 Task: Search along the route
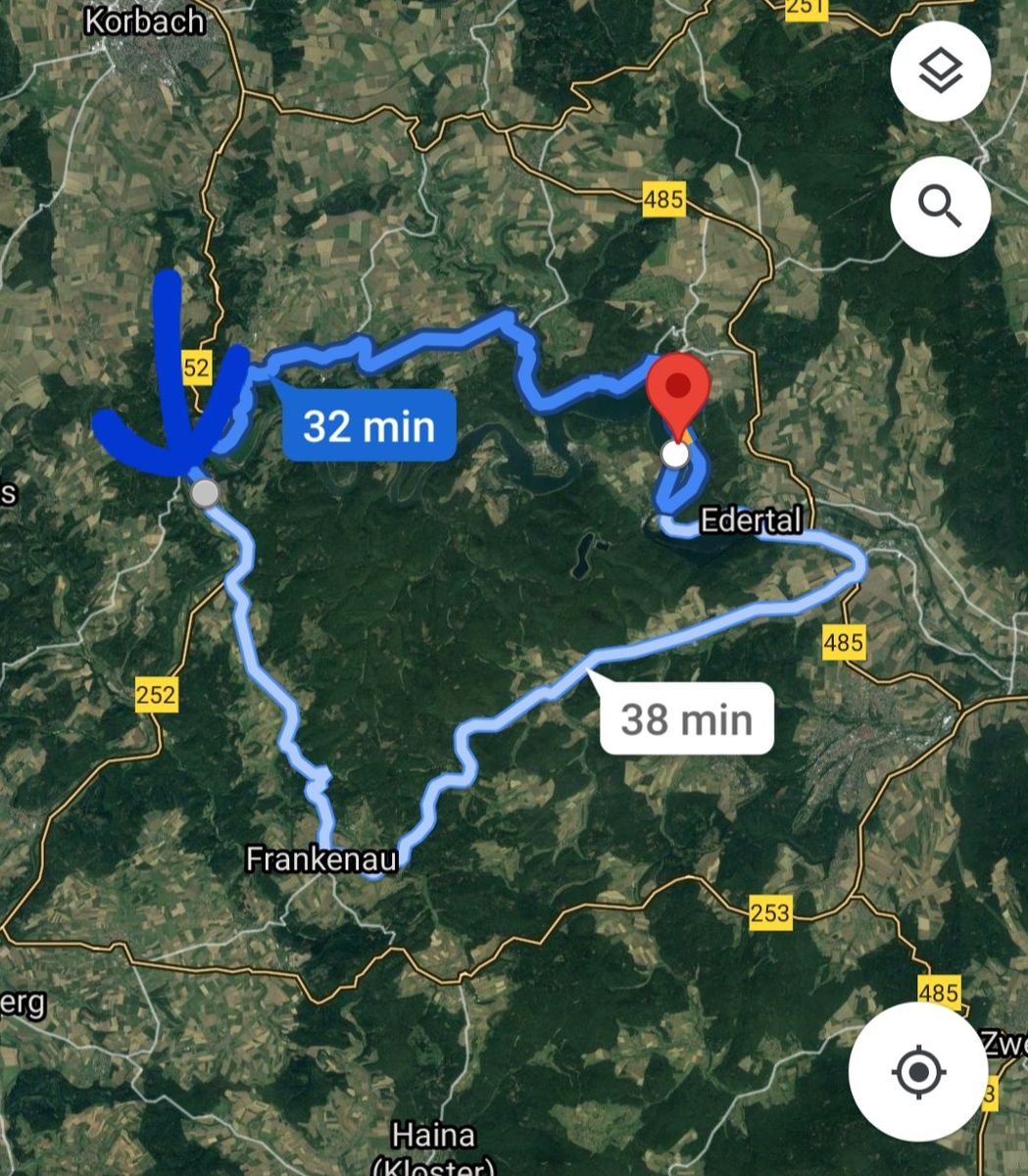click(940, 206)
